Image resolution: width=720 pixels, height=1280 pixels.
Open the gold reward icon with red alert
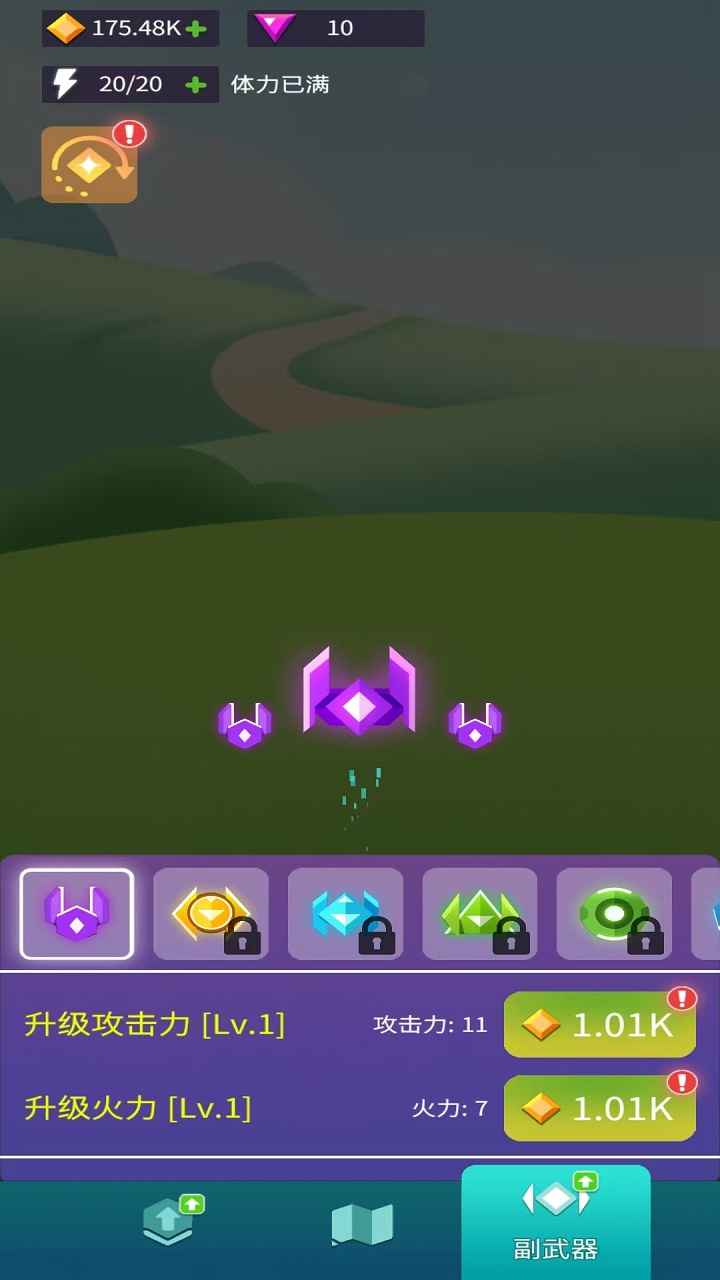click(x=90, y=165)
